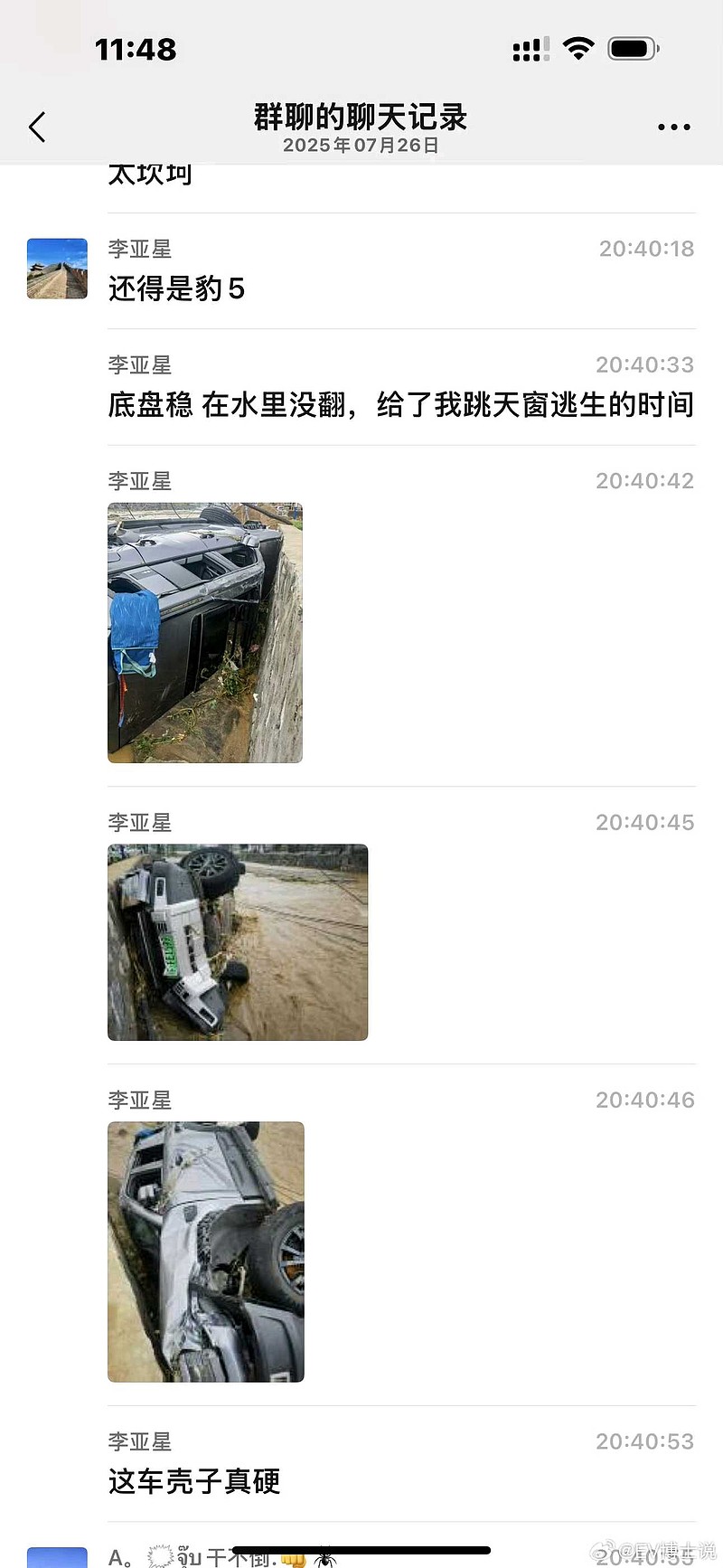This screenshot has width=723, height=1568.
Task: Open the photo of the car in floodwater
Action: point(238,941)
